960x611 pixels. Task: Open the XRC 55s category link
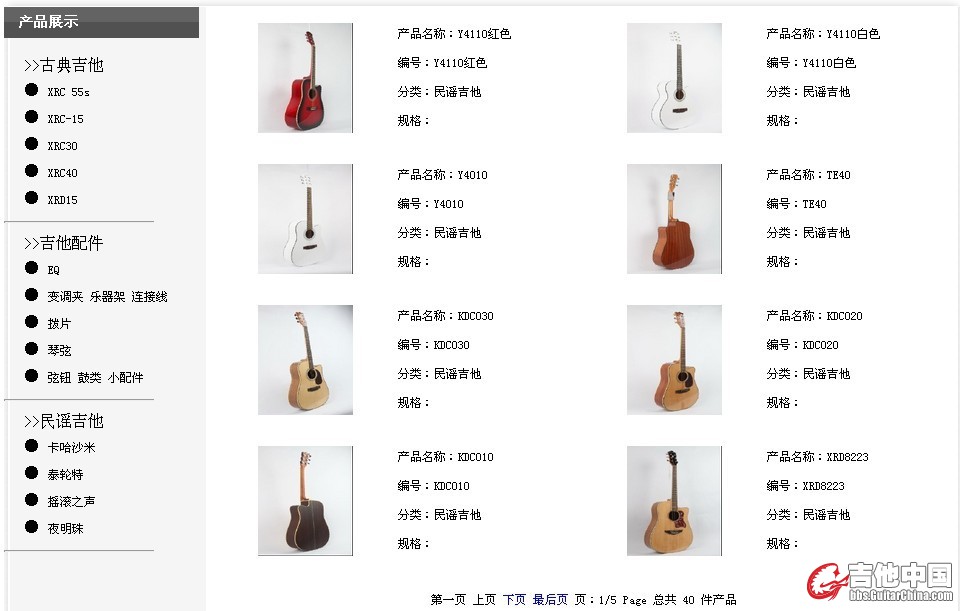coord(68,92)
